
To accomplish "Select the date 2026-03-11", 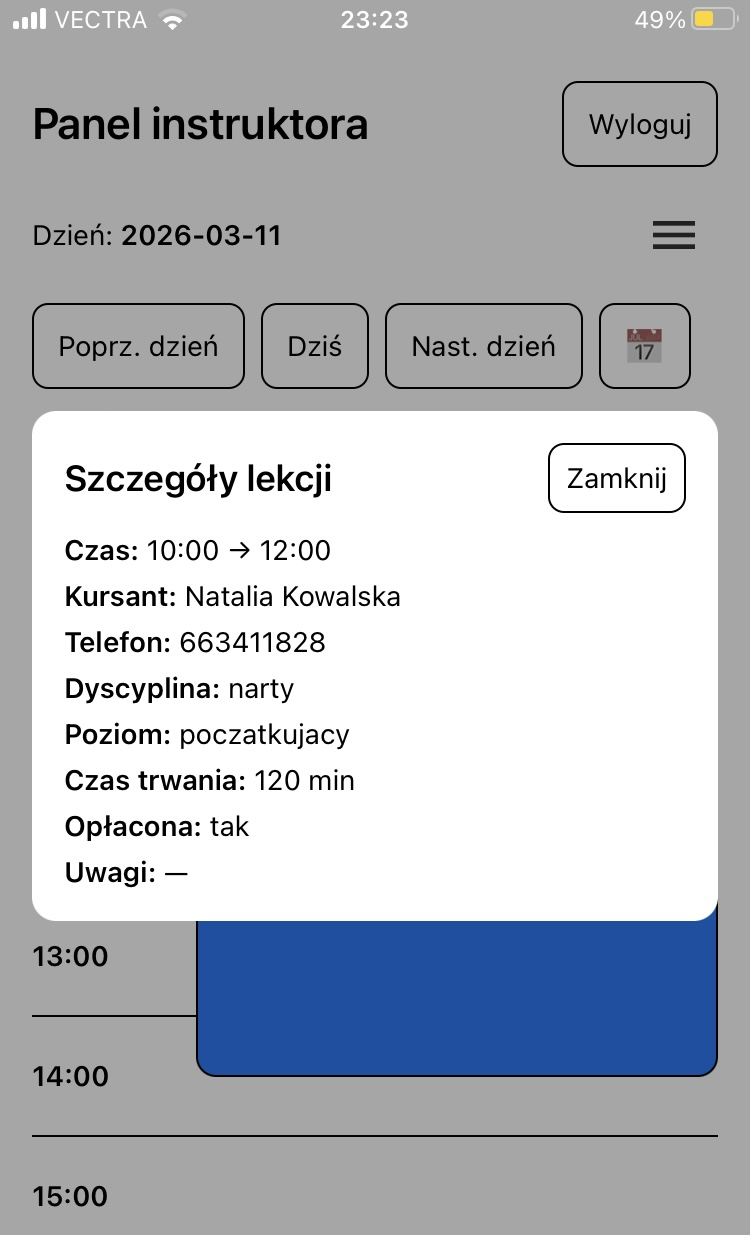I will (x=201, y=235).
